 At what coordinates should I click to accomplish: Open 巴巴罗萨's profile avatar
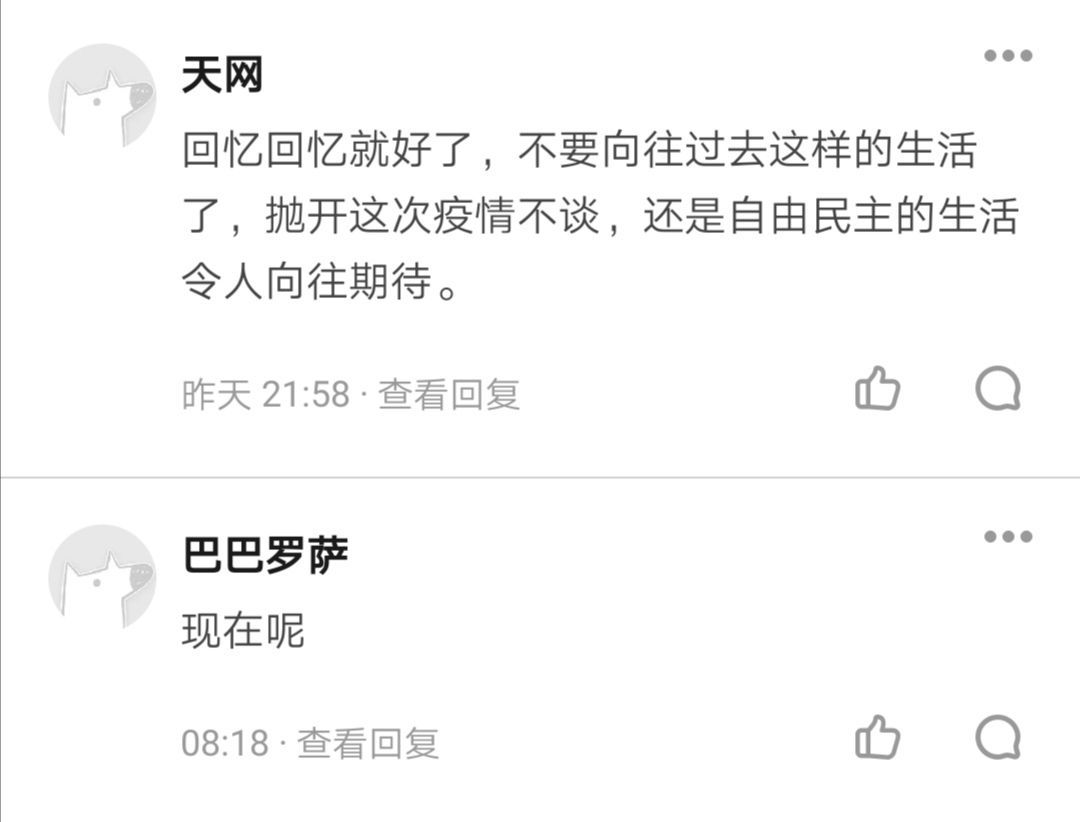click(102, 577)
